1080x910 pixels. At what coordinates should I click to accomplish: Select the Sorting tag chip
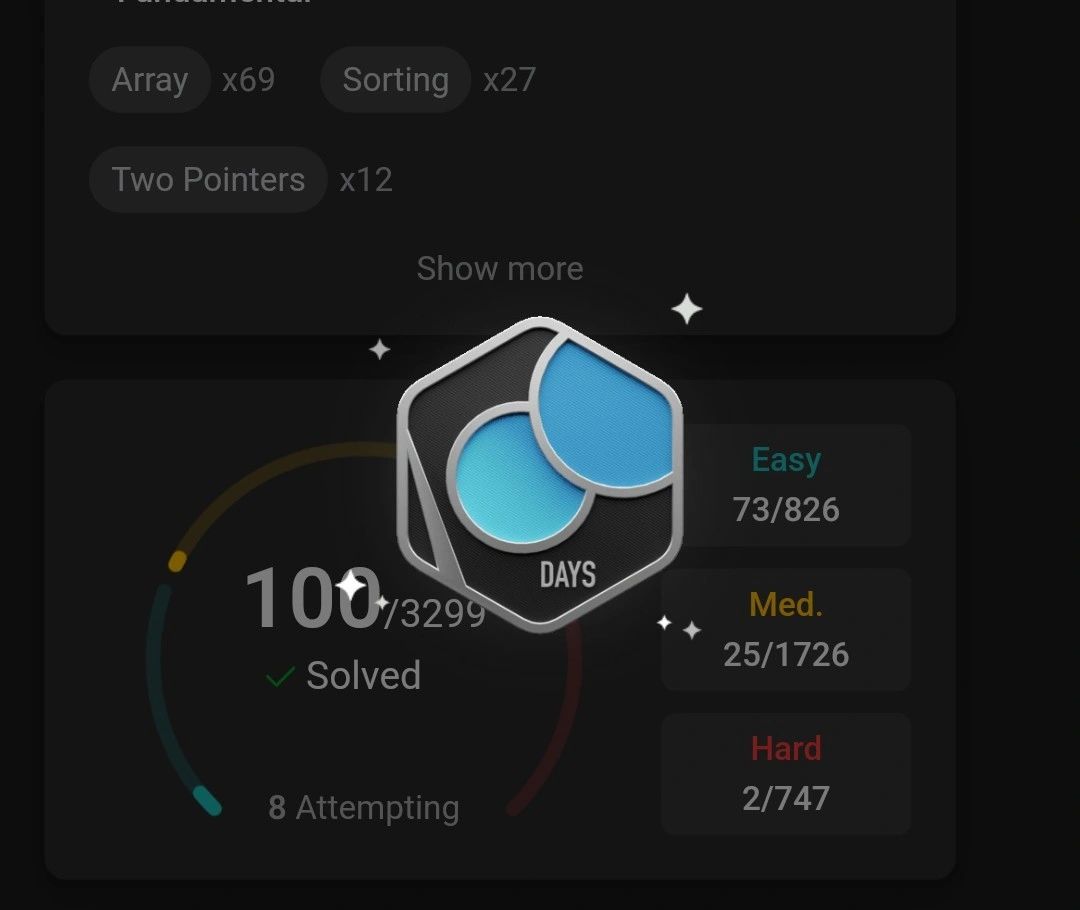[395, 80]
